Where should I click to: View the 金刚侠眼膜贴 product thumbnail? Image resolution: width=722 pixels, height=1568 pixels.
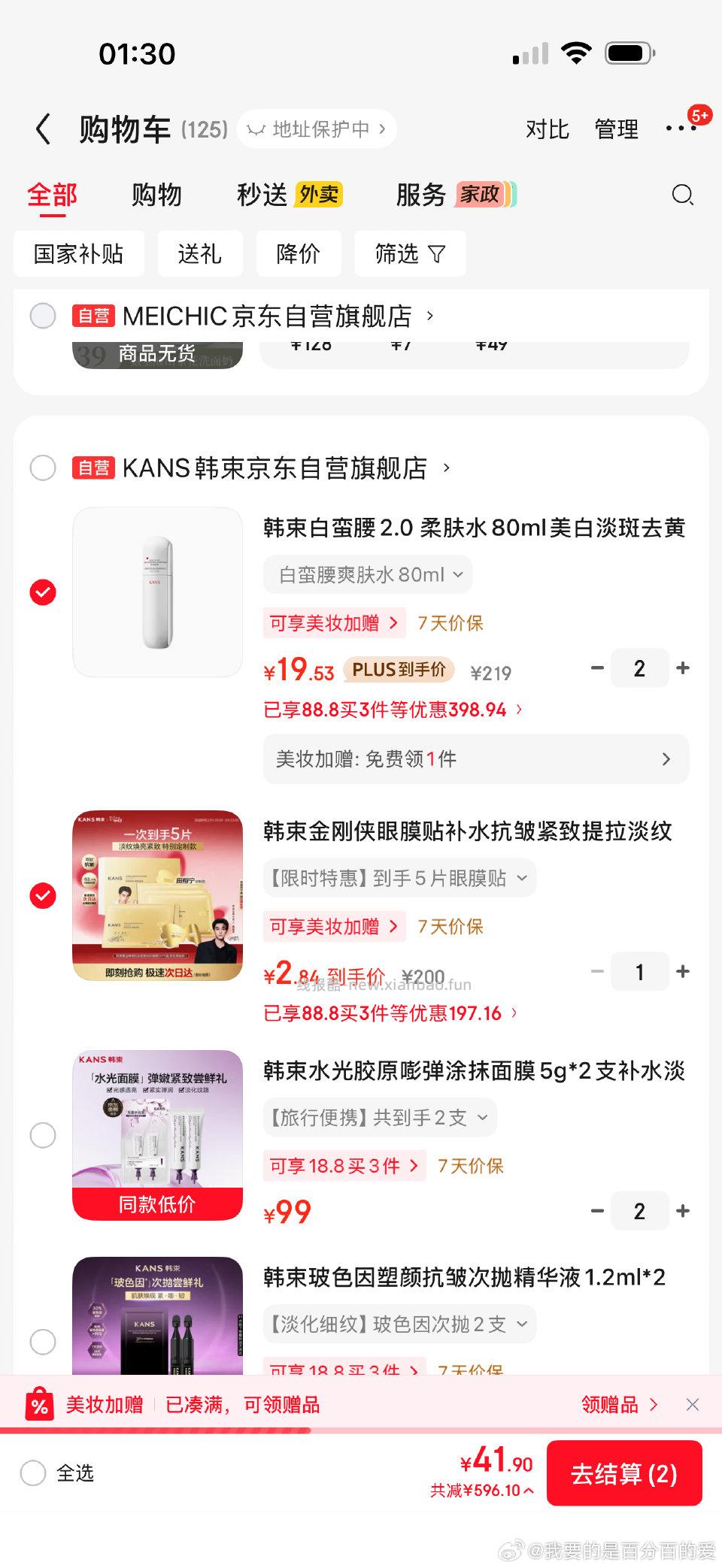(156, 899)
